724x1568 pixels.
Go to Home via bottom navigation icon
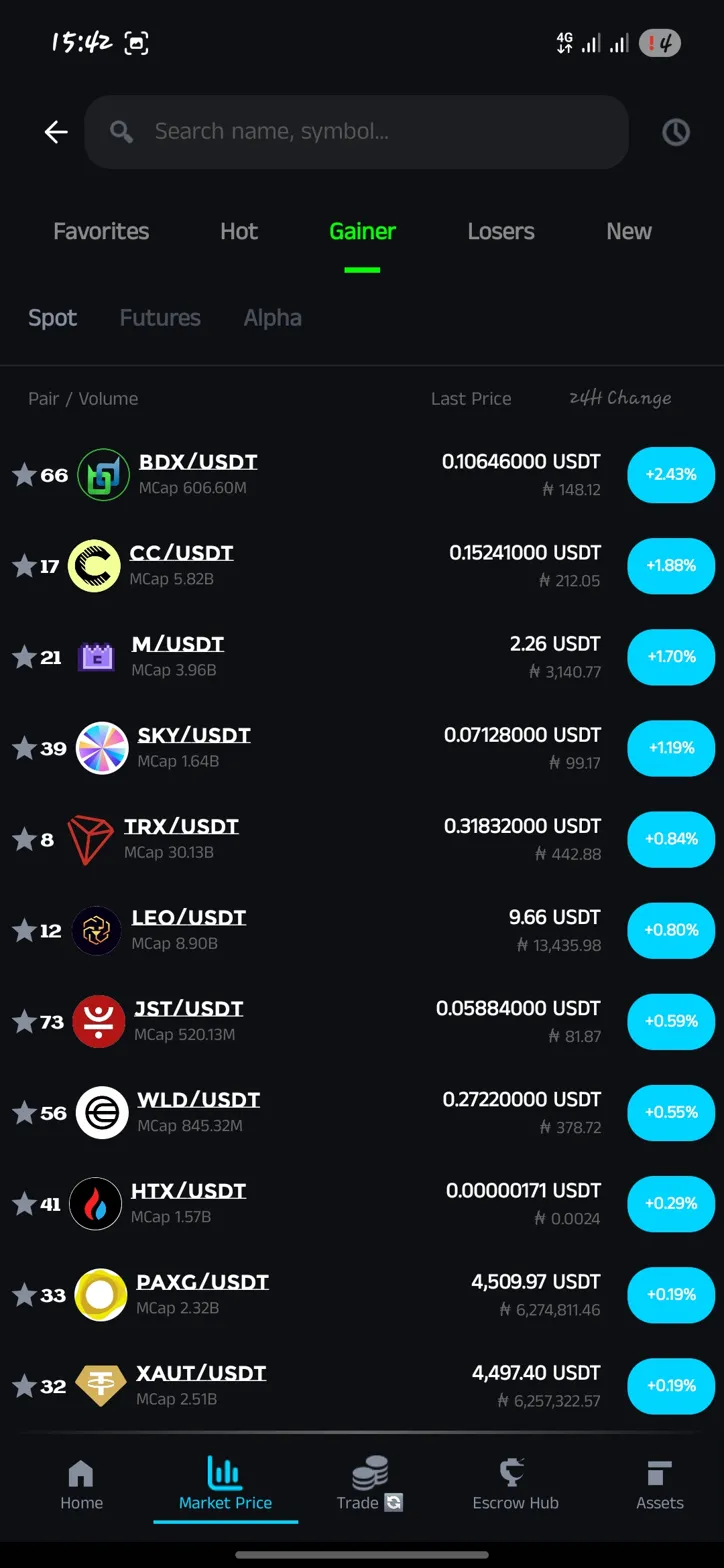tap(80, 1487)
